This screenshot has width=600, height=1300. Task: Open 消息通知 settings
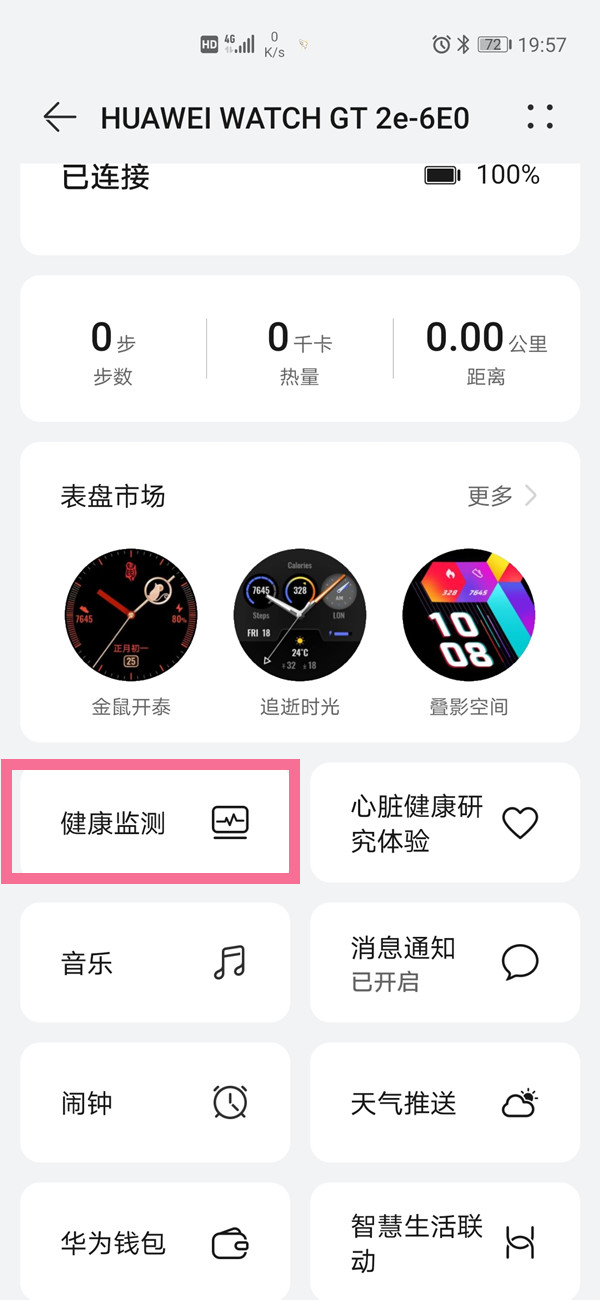445,963
